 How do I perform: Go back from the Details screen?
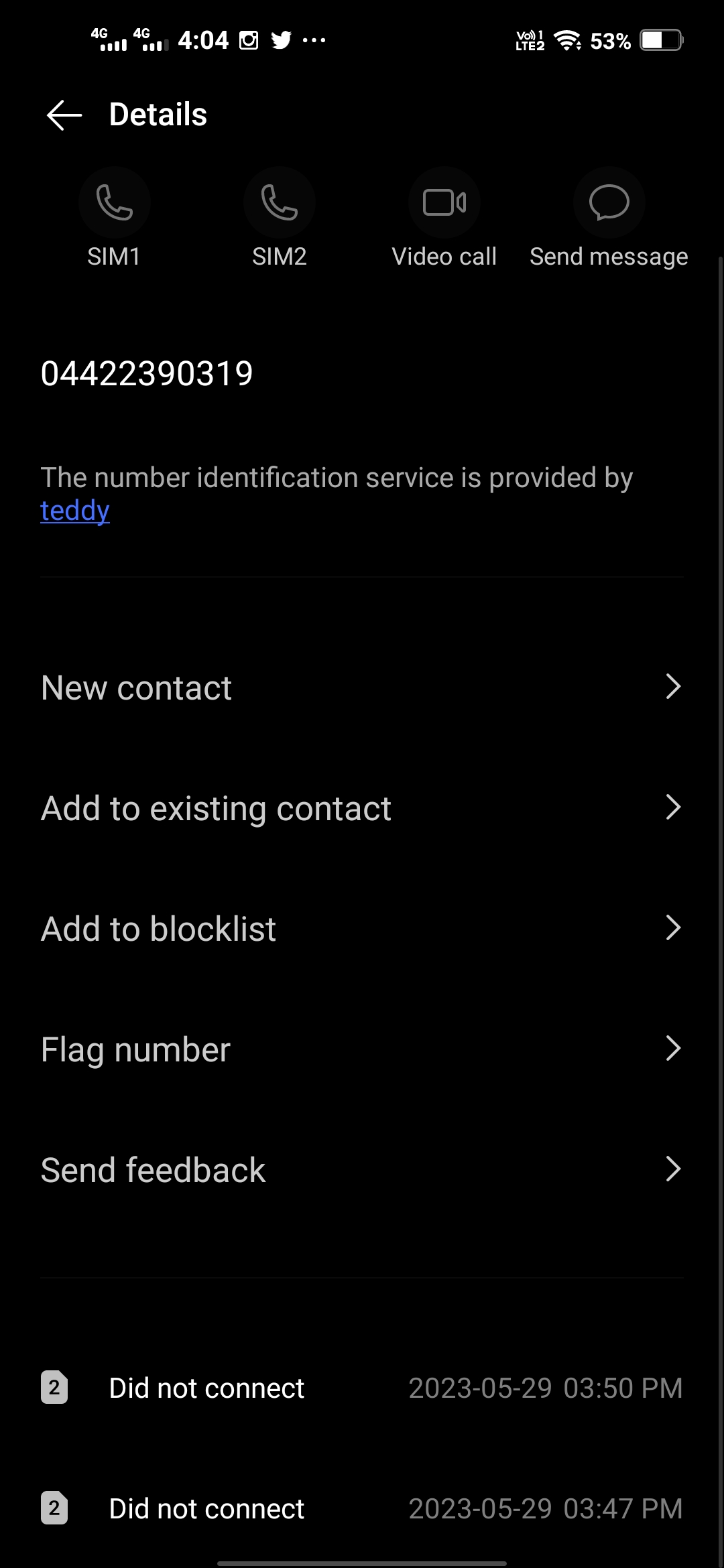[x=64, y=115]
